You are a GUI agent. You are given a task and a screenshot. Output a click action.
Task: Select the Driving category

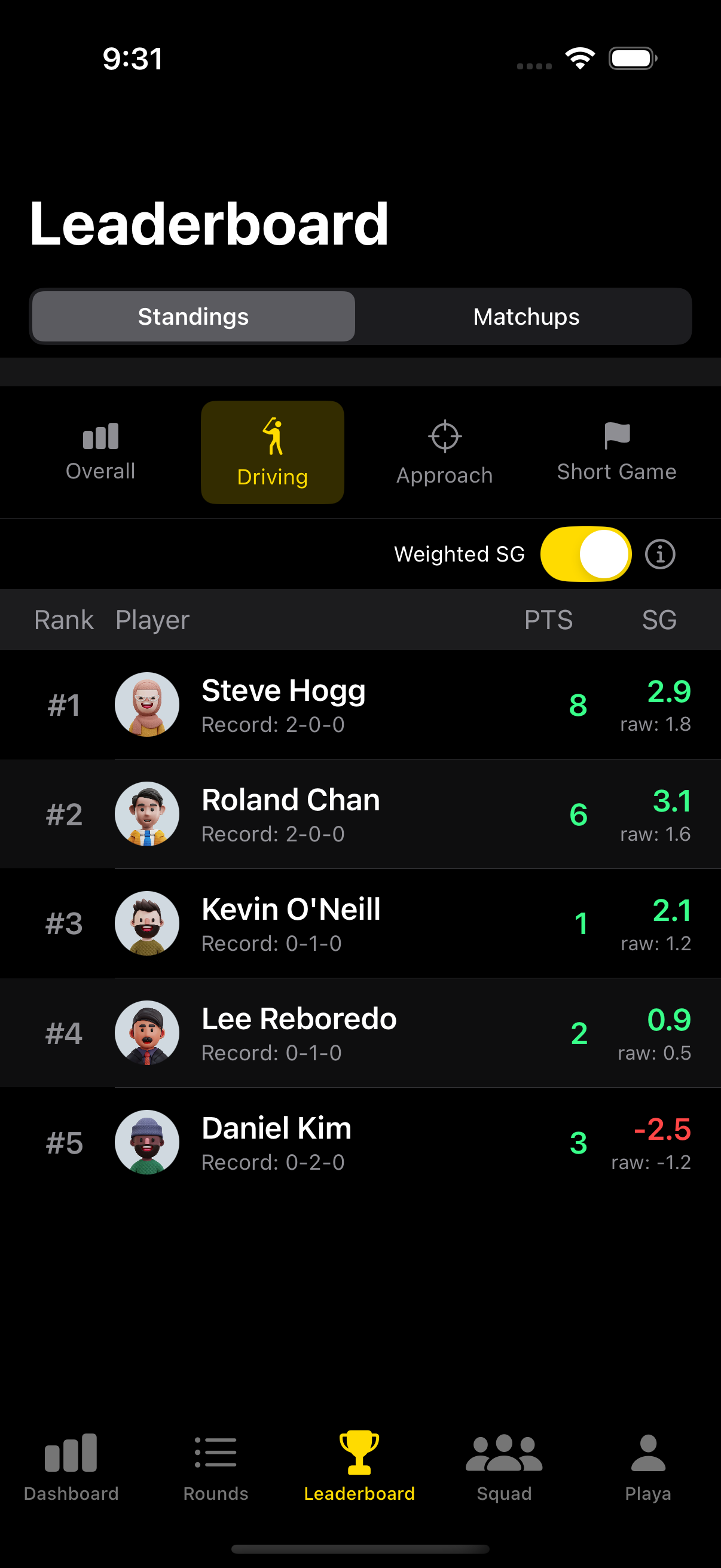click(x=273, y=452)
